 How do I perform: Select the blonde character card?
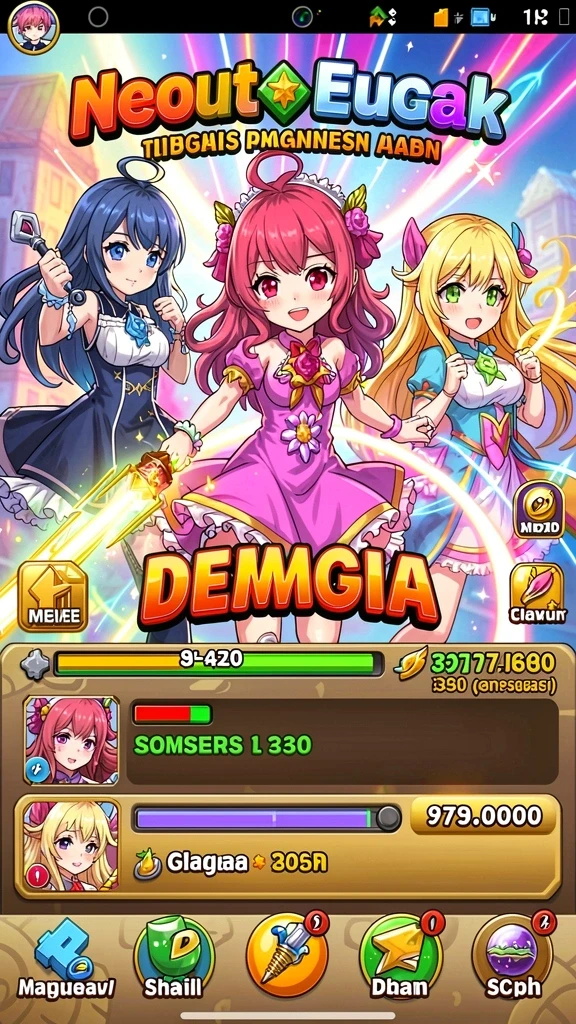pos(72,845)
